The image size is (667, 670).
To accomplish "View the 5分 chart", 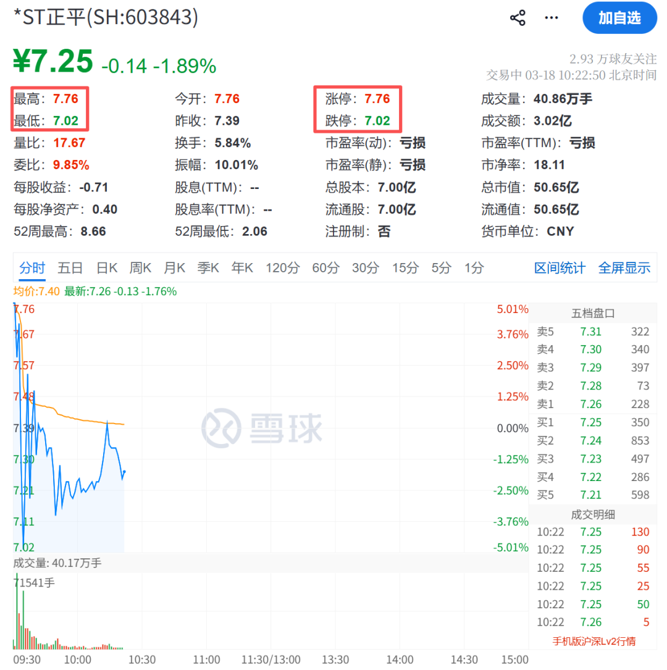I will pos(441,267).
